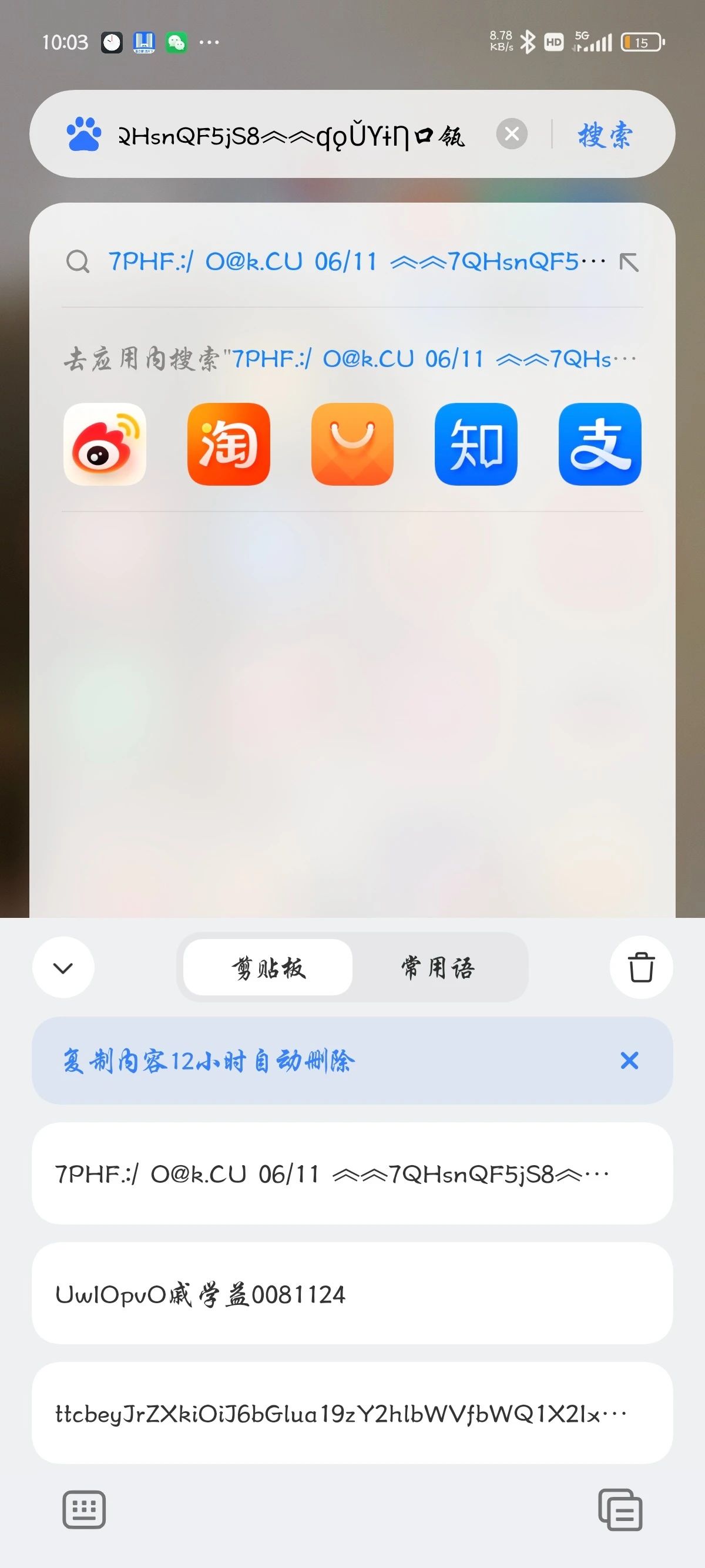Search inside the orange shopping bag app
705x1568 pixels.
352,445
